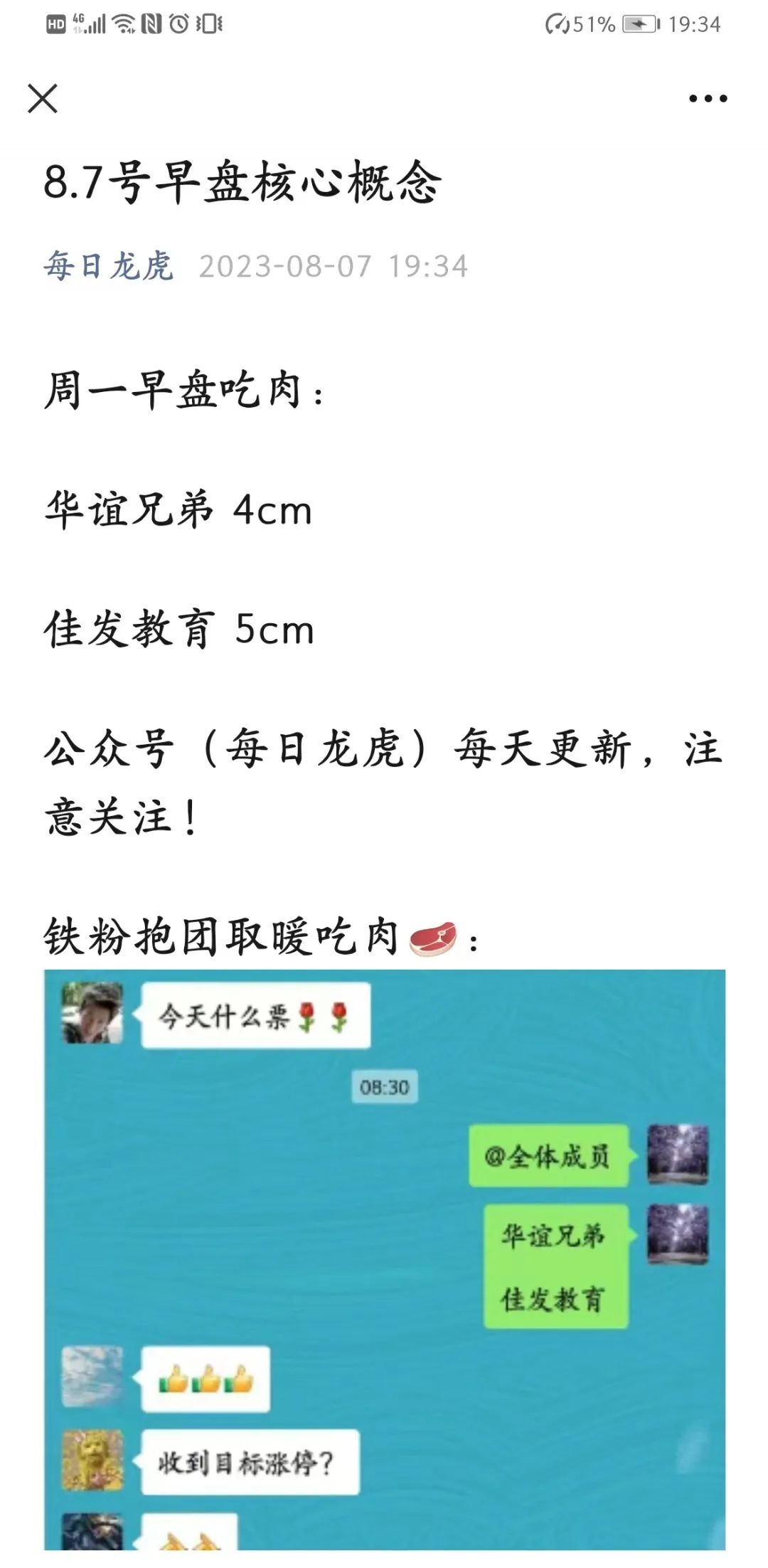768x1568 pixels.
Task: Open the 每日龙虎 account link
Action: point(108,267)
